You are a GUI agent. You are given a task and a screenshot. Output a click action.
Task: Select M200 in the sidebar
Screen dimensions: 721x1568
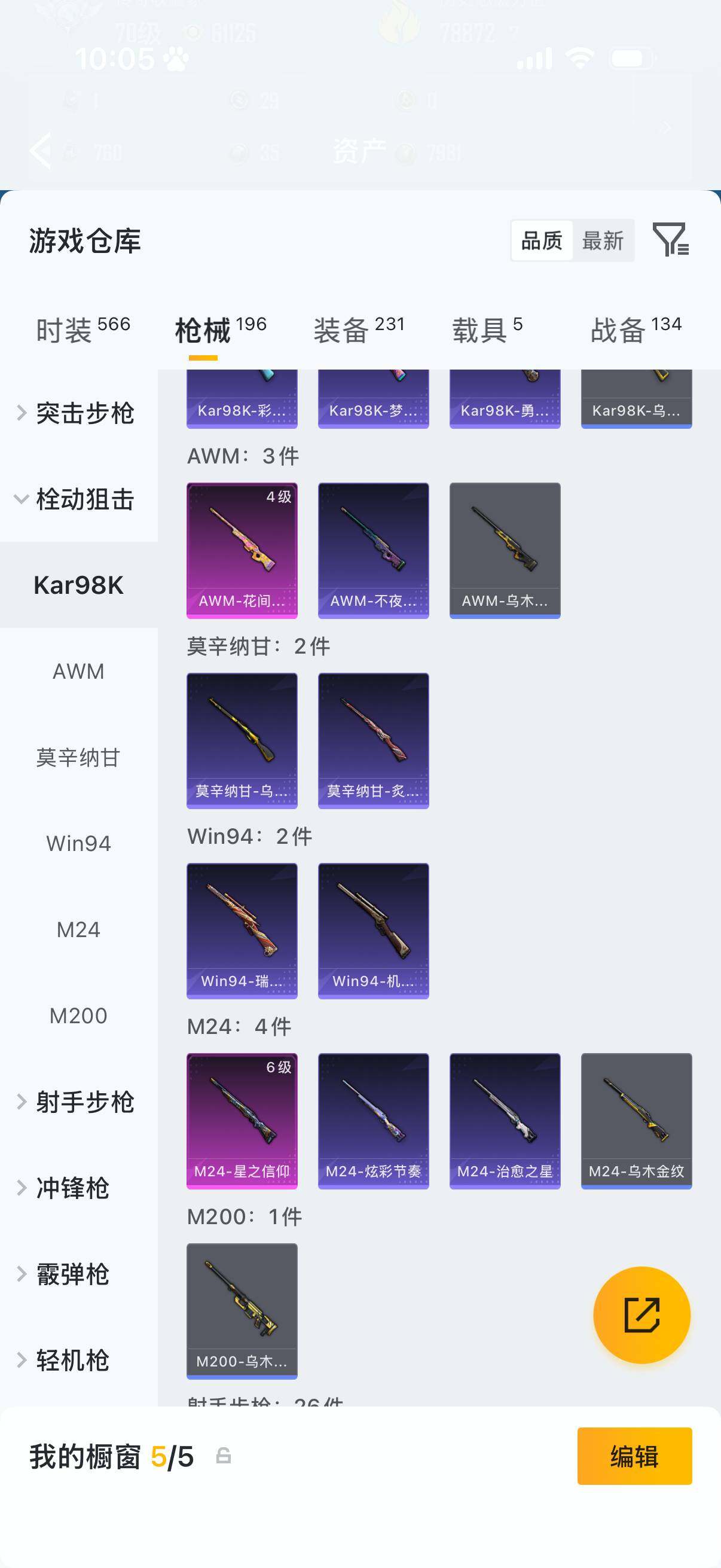coord(78,1015)
